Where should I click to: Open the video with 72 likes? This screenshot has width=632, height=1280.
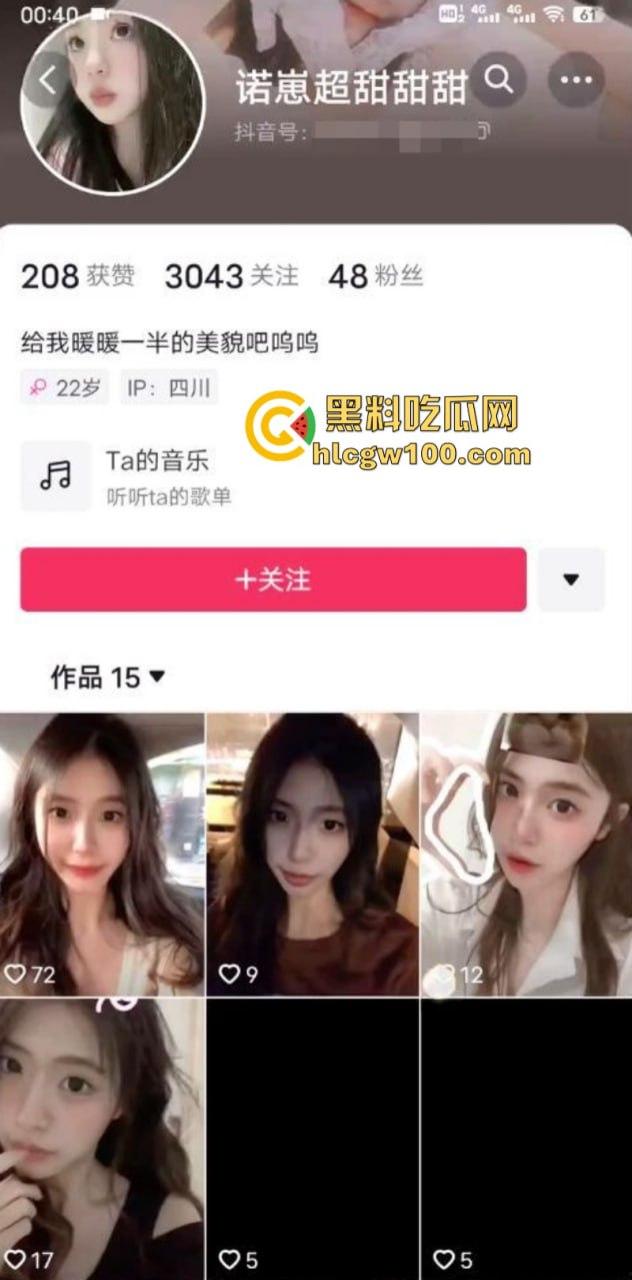[x=101, y=853]
